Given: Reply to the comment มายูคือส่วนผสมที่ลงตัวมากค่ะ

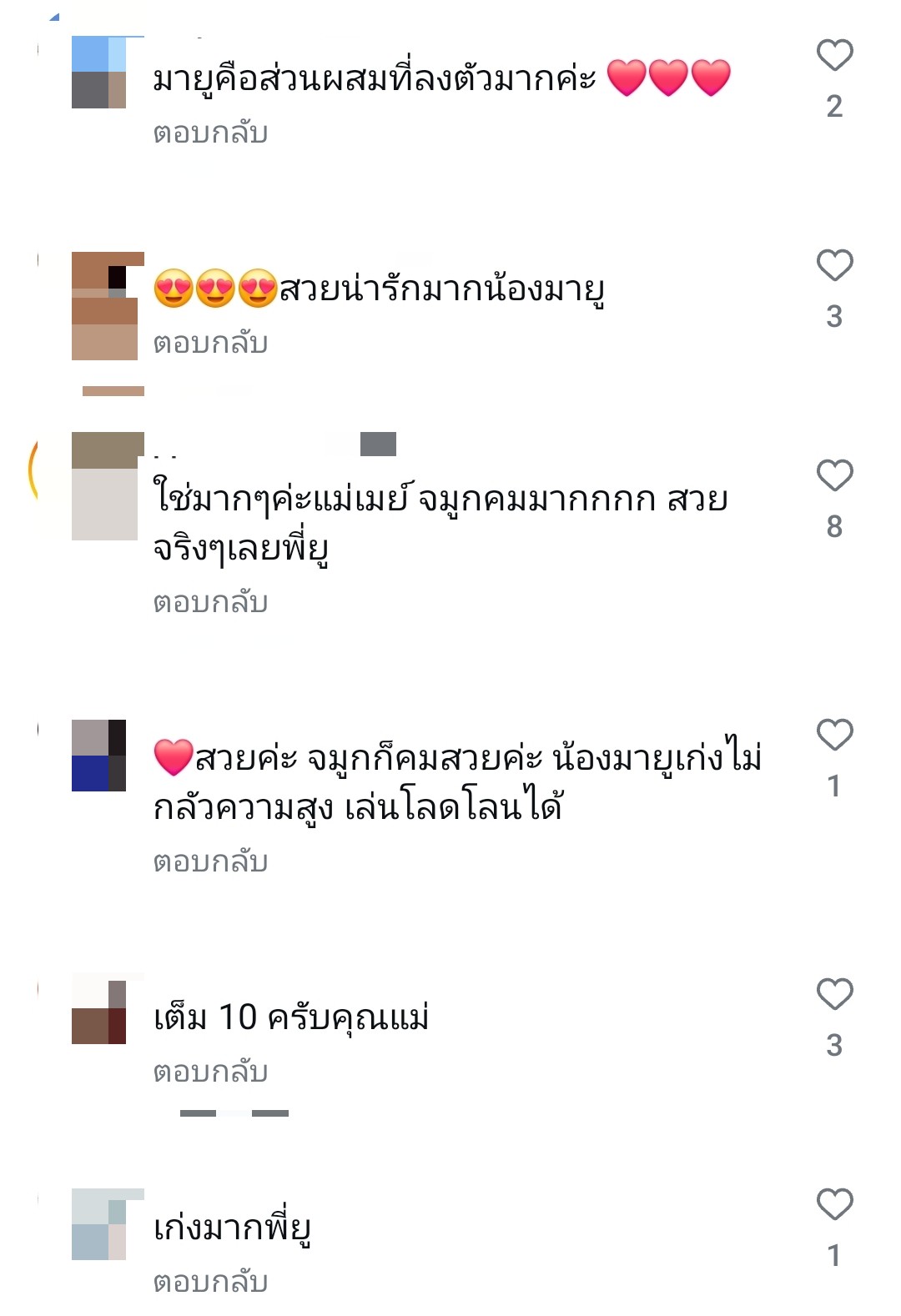Looking at the screenshot, I should pyautogui.click(x=210, y=133).
